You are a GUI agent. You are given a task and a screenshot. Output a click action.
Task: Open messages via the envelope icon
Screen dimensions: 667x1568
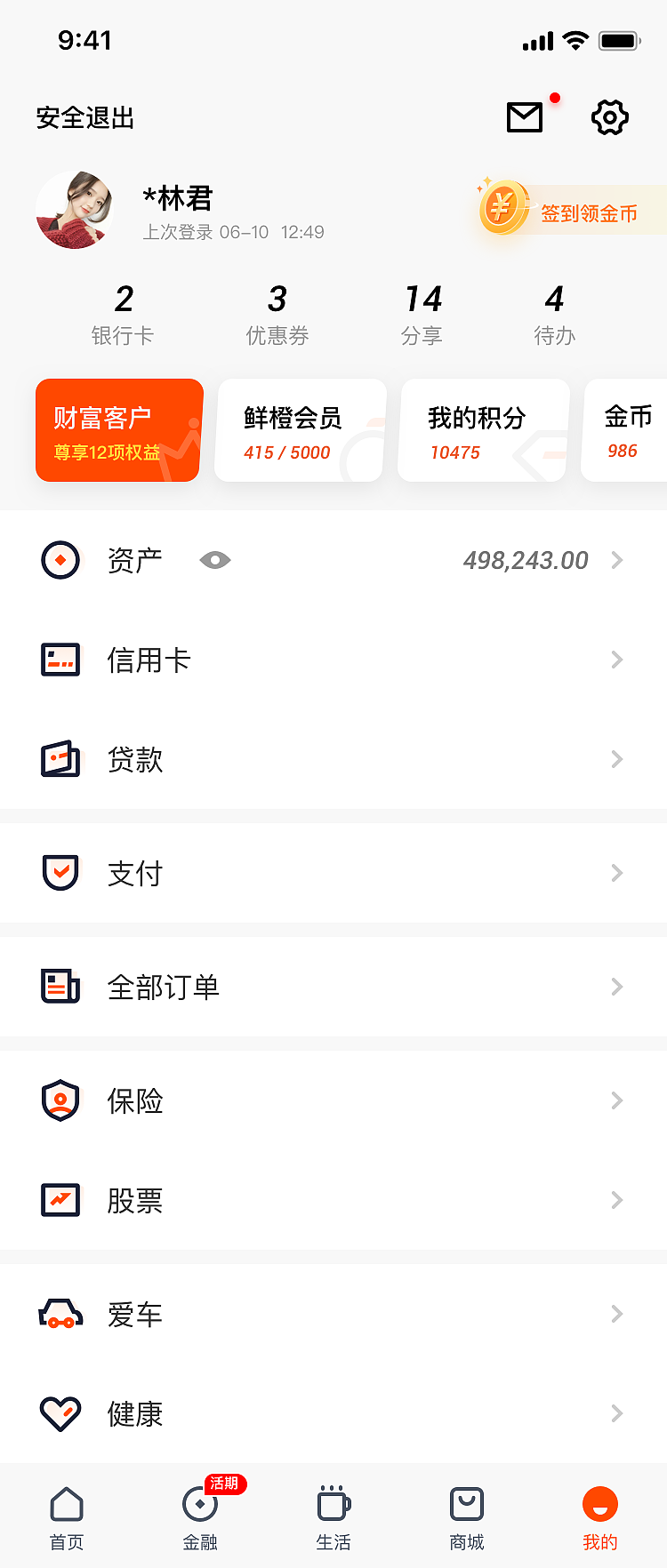(x=525, y=116)
